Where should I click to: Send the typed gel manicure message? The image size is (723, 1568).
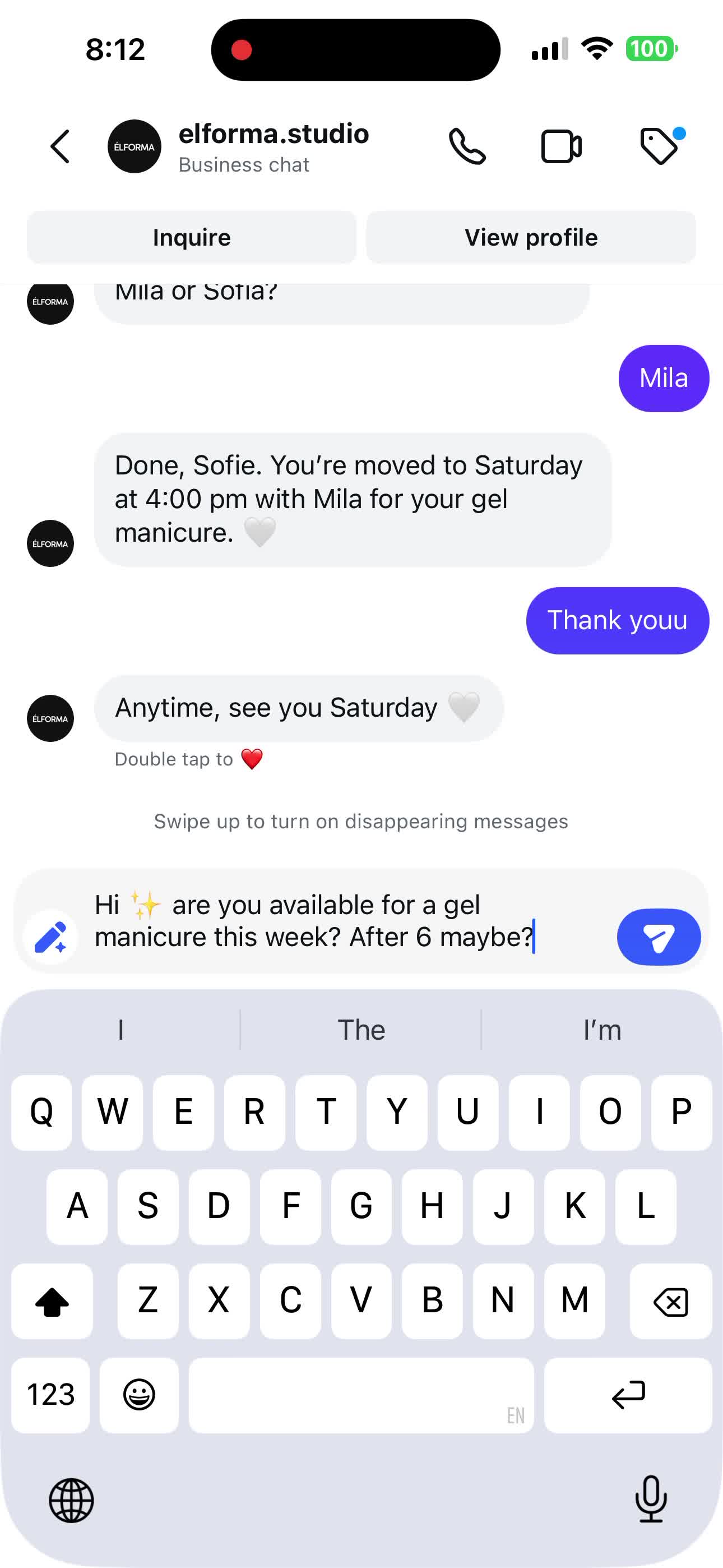tap(658, 938)
